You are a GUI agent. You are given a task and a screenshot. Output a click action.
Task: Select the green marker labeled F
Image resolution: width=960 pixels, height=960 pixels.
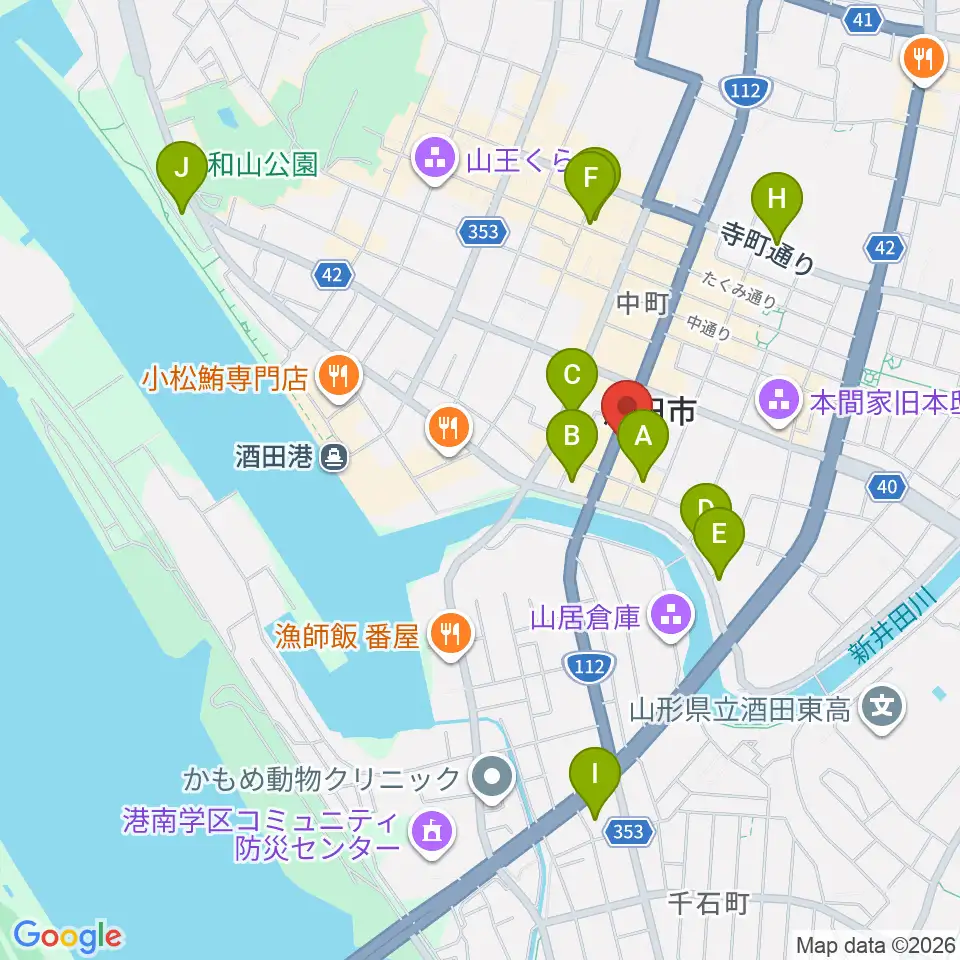pyautogui.click(x=590, y=187)
